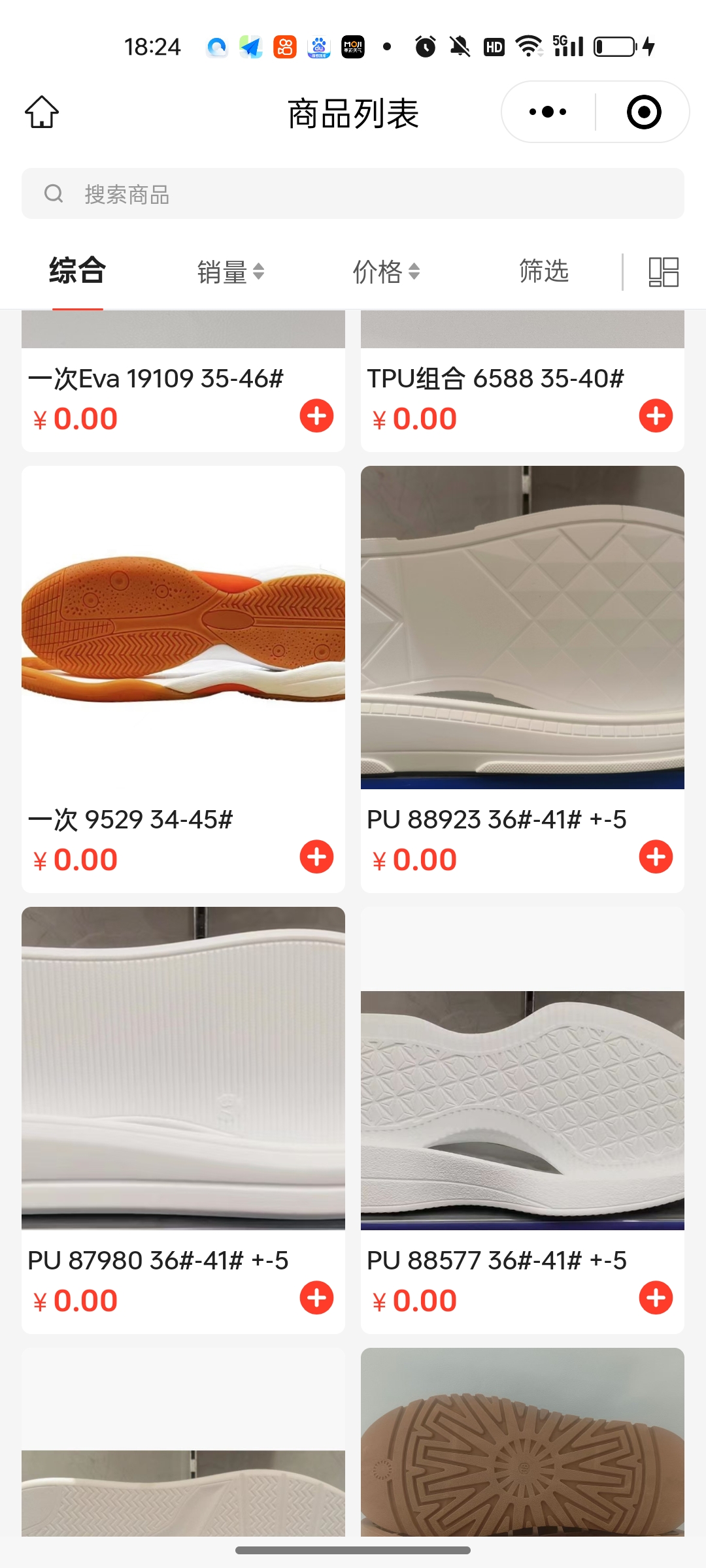Viewport: 706px width, 1568px height.
Task: Open the 筛选 filter options
Action: point(543,271)
